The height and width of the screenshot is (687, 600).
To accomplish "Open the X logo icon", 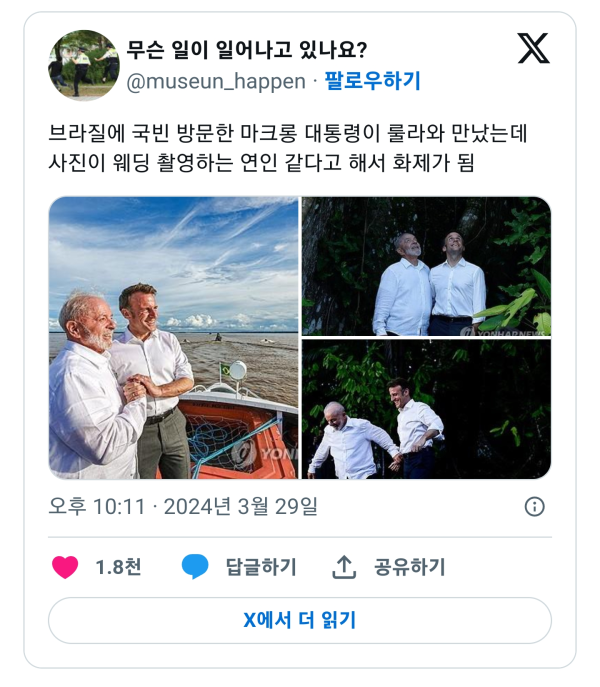I will pyautogui.click(x=533, y=48).
